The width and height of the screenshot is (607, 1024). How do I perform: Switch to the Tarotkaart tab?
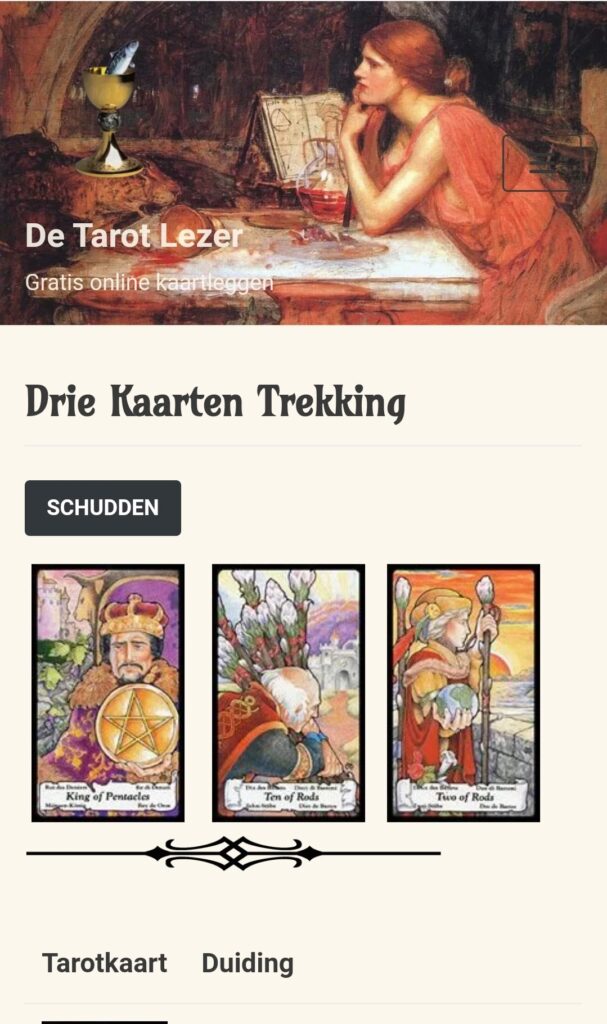(104, 964)
